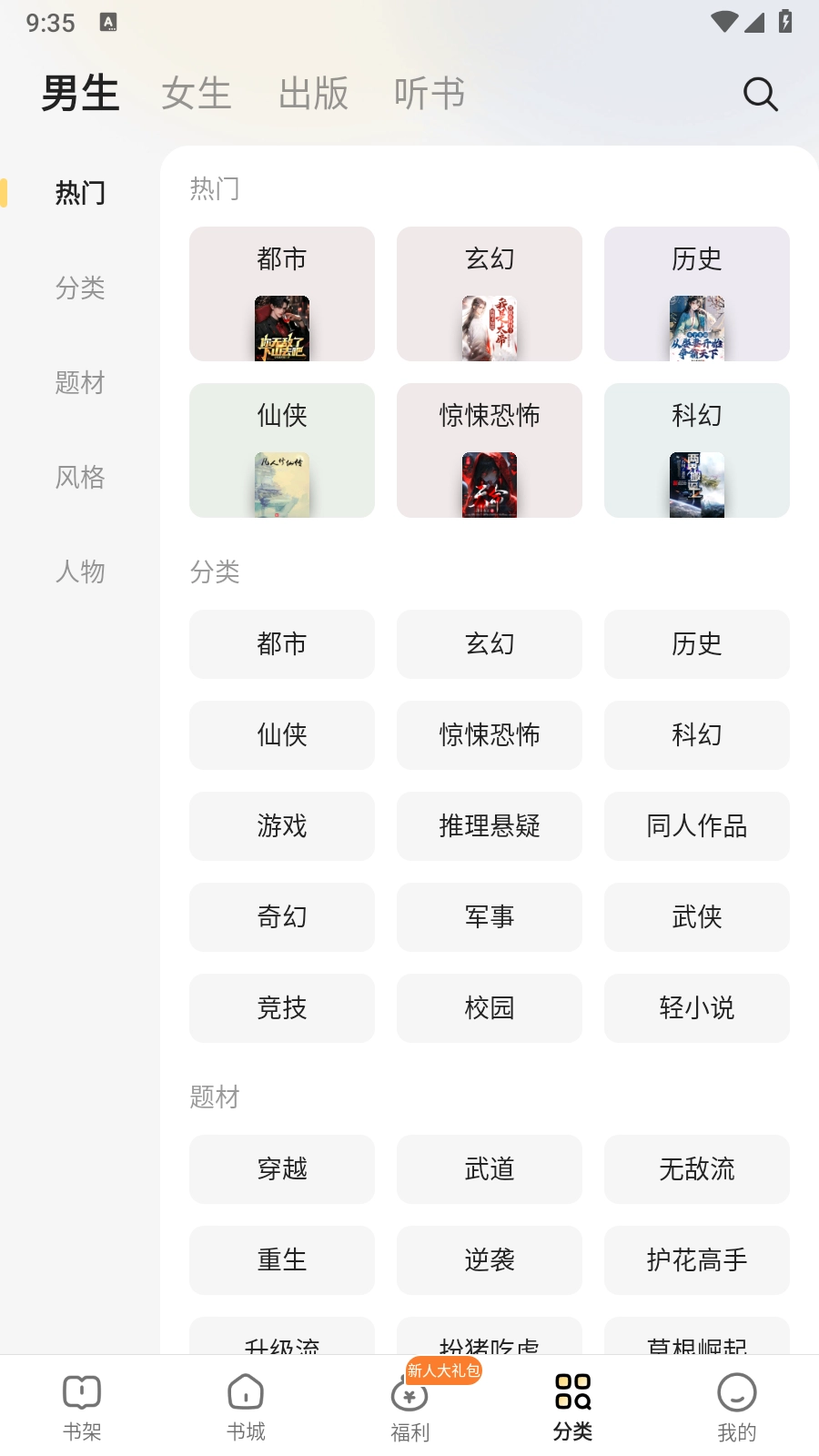Open the search icon
Image resolution: width=819 pixels, height=1456 pixels.
point(760,94)
